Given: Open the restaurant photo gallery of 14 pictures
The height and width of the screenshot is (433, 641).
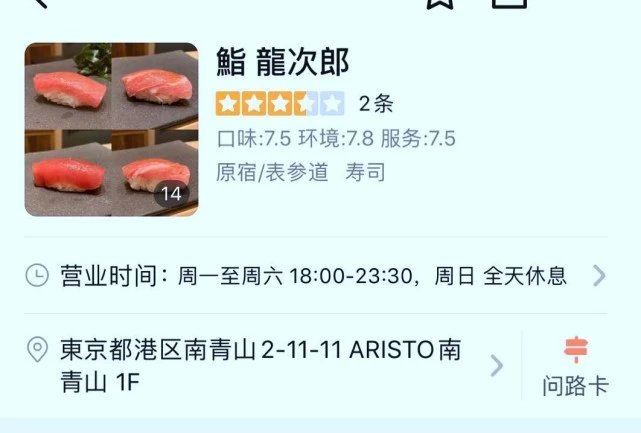Looking at the screenshot, I should (111, 130).
